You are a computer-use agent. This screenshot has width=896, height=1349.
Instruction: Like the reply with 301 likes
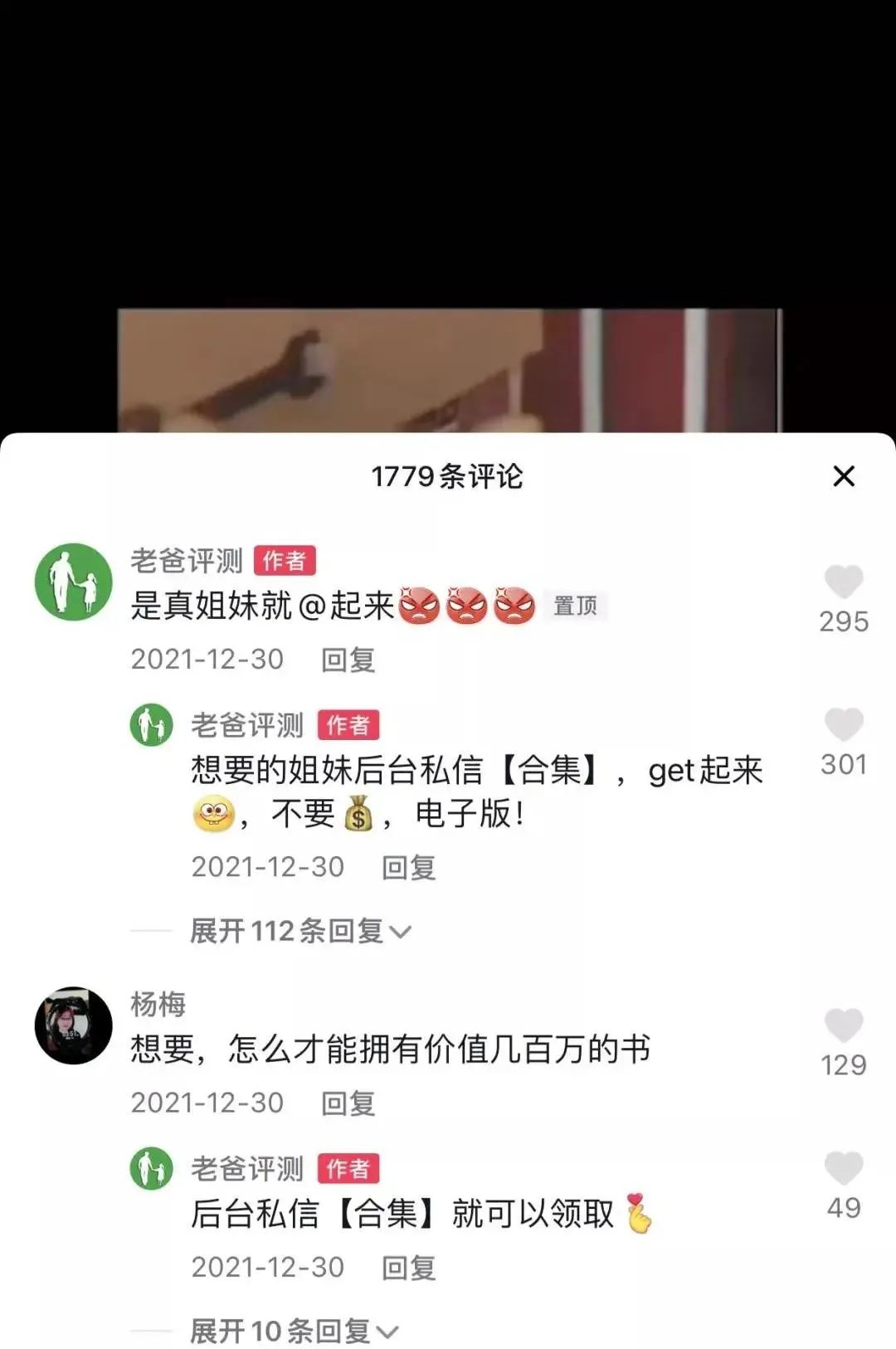[843, 726]
